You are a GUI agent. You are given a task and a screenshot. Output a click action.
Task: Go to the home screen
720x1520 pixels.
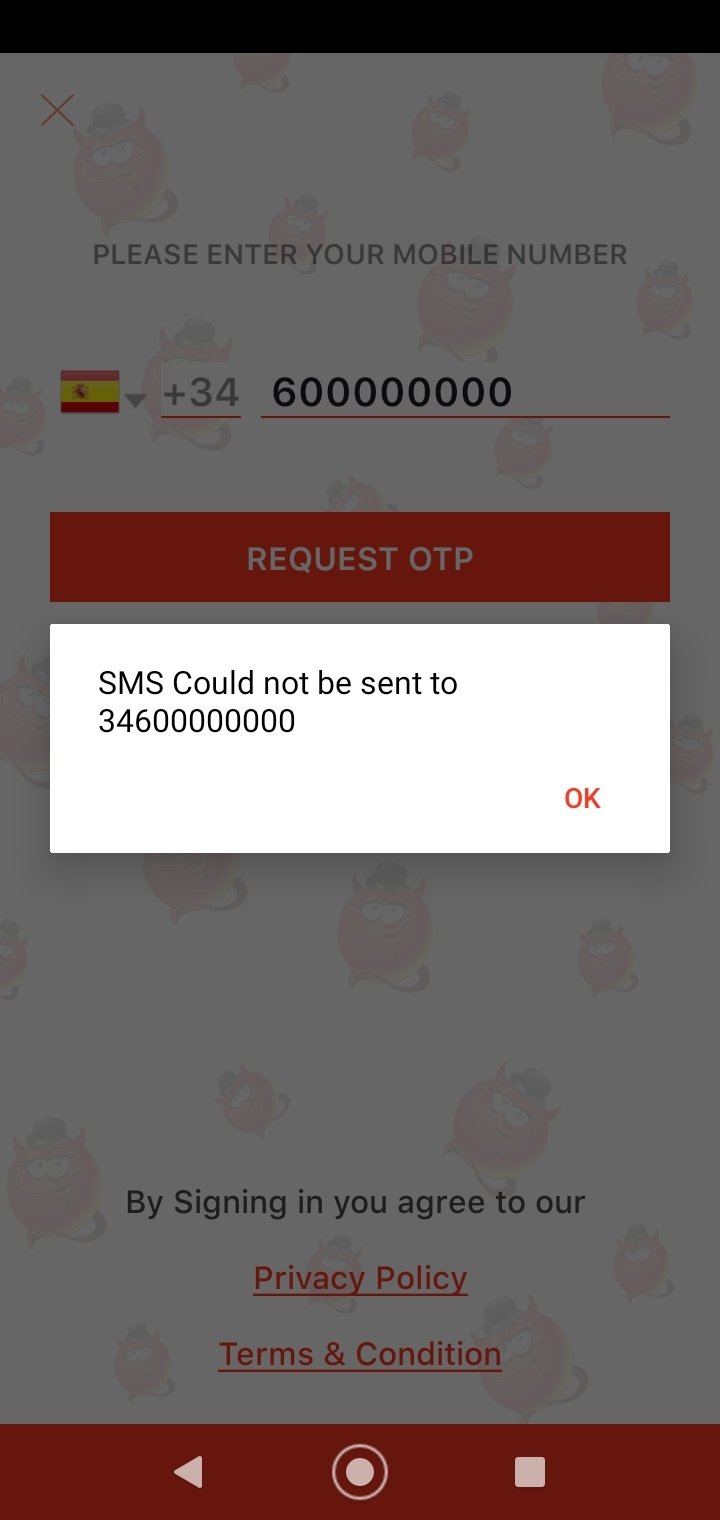click(360, 1472)
